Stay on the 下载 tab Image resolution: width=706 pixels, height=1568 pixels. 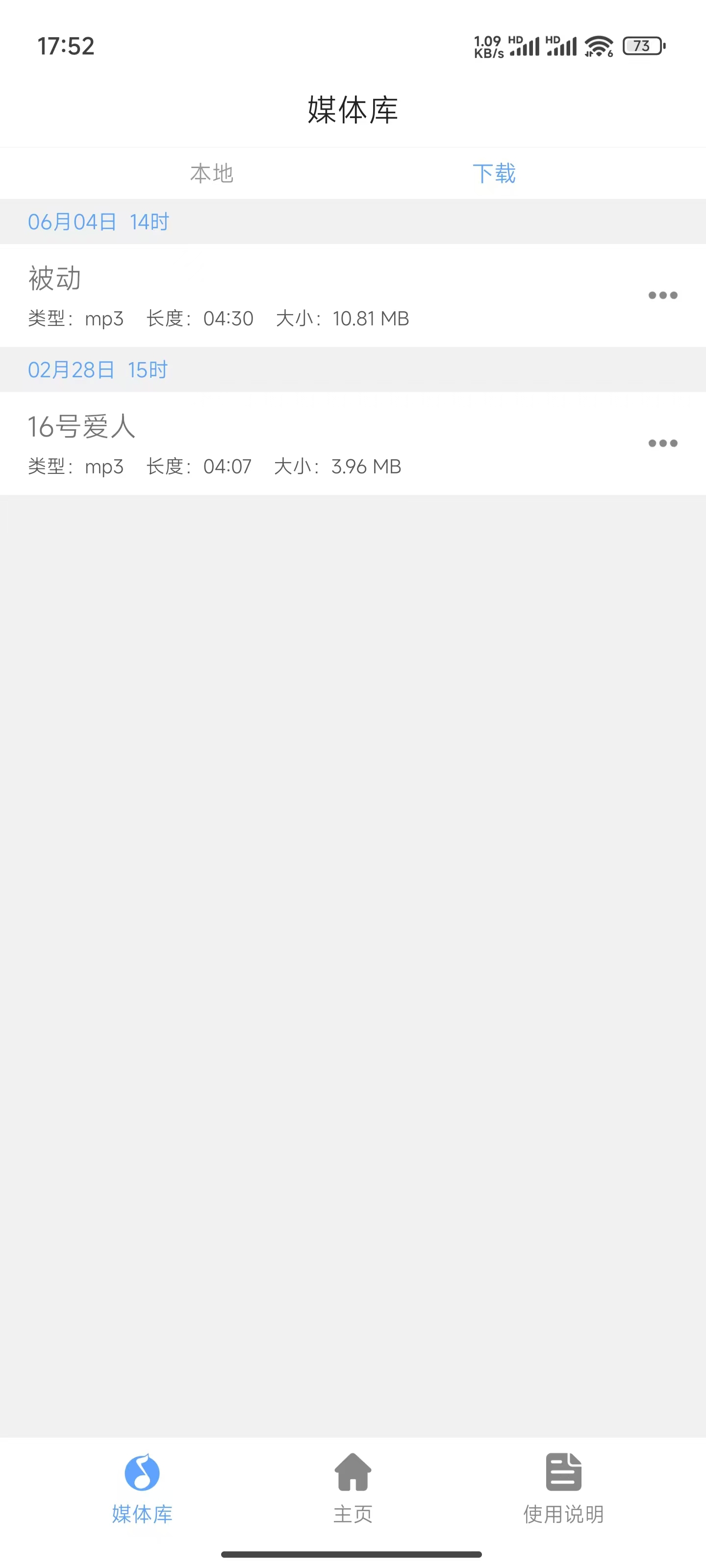[x=495, y=174]
